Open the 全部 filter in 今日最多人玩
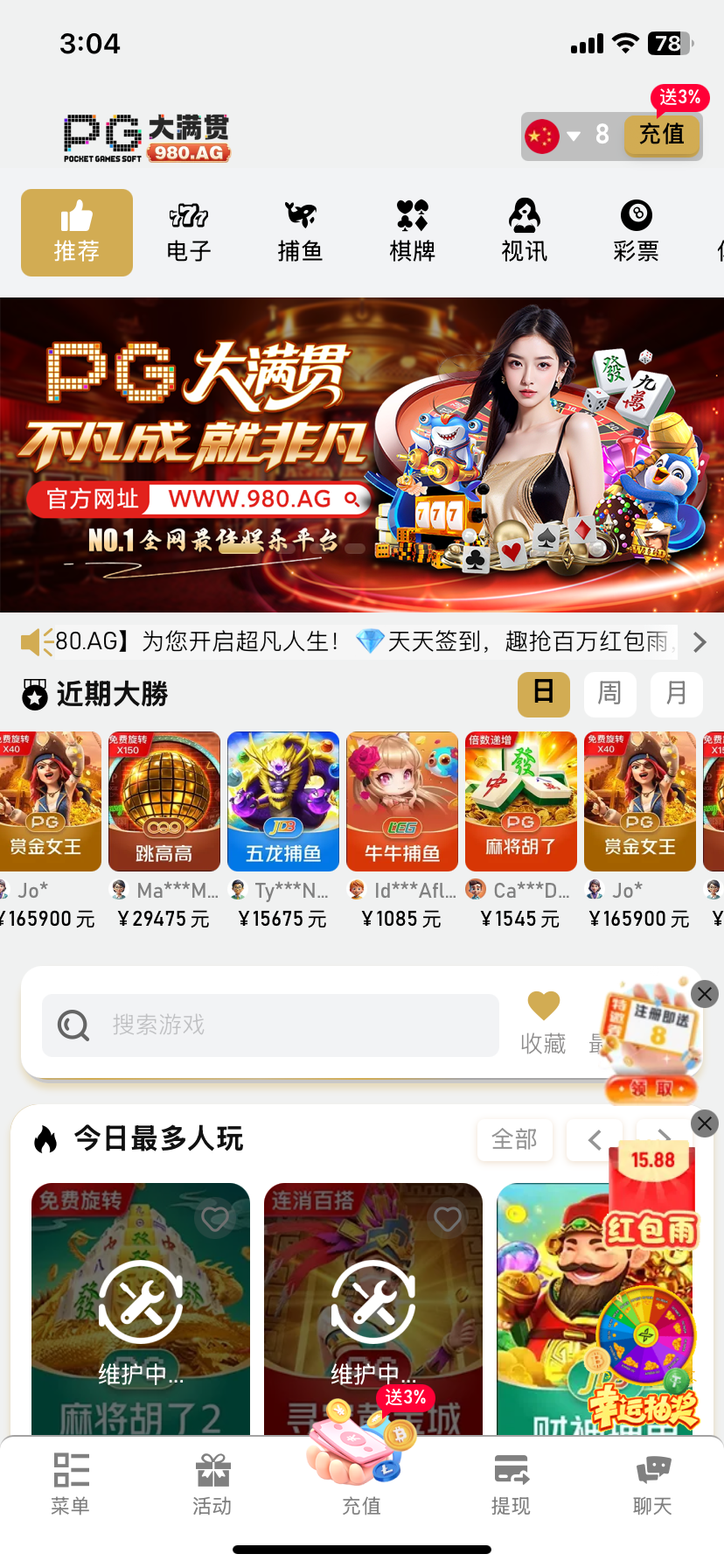Viewport: 724px width, 1568px height. [x=514, y=1139]
